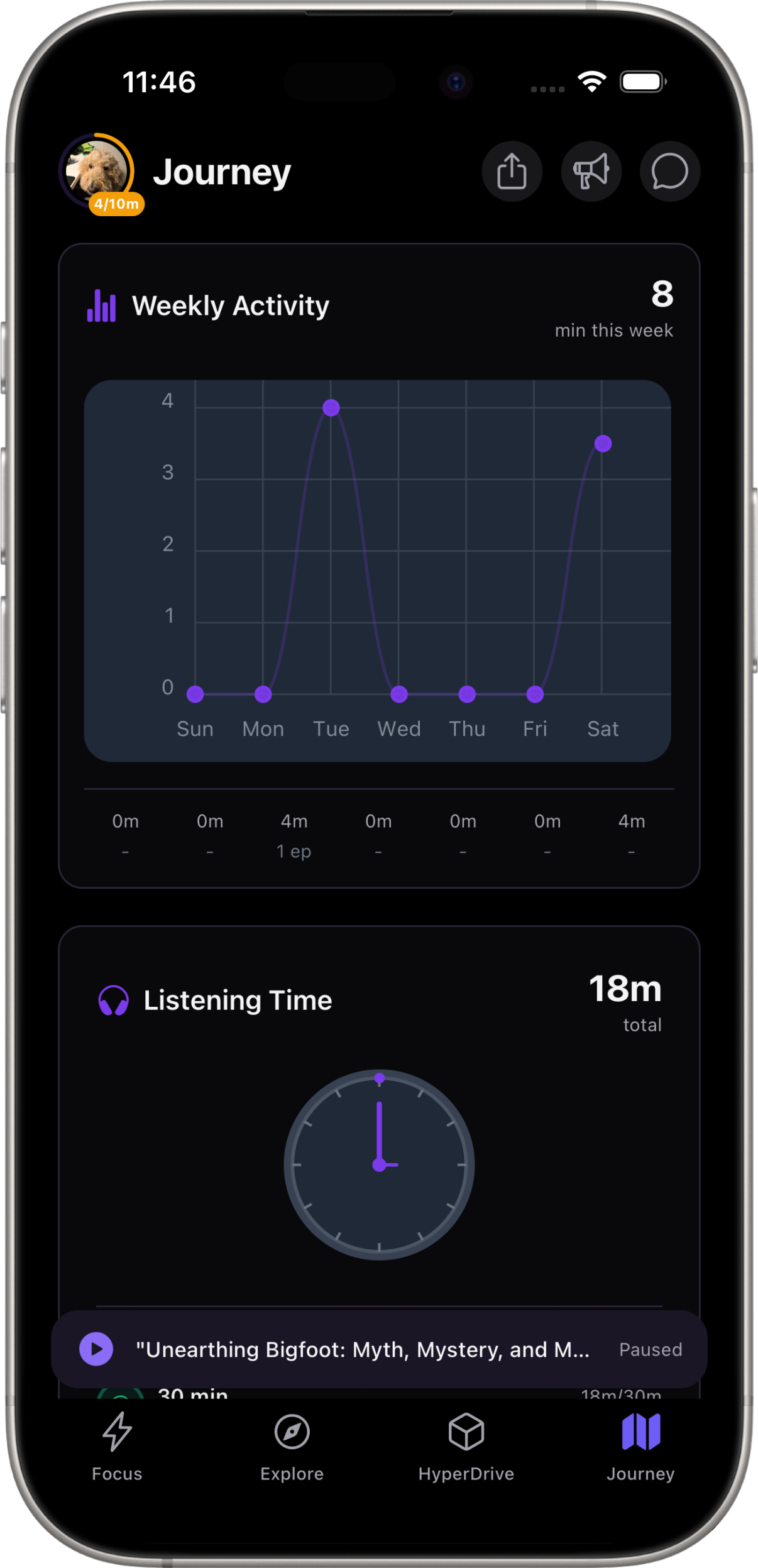Image resolution: width=758 pixels, height=1568 pixels.
Task: Click the megaphone announcements icon
Action: 590,172
